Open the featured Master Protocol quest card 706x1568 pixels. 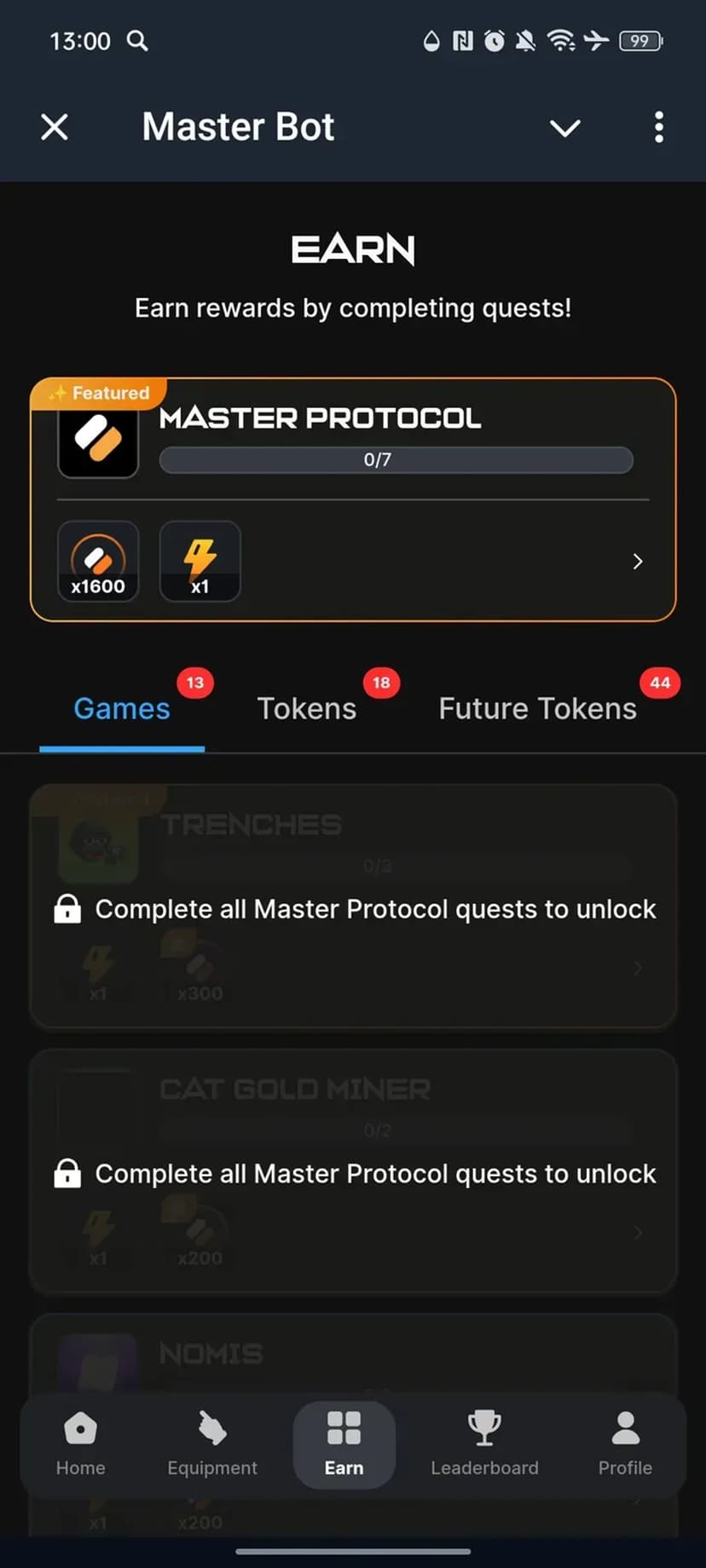point(353,500)
